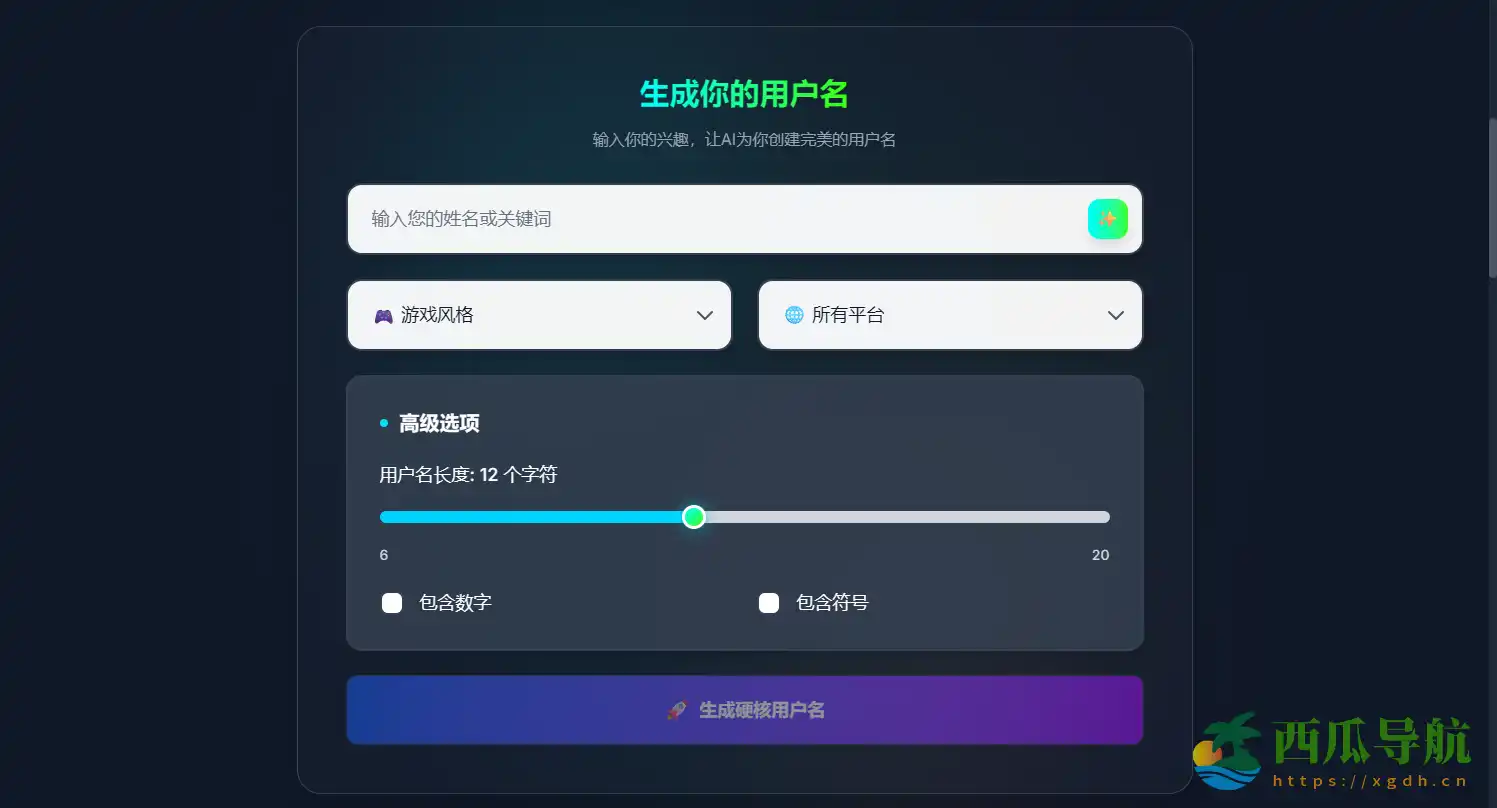The width and height of the screenshot is (1497, 808).
Task: Open the 所有平台 platform dropdown
Action: click(950, 315)
